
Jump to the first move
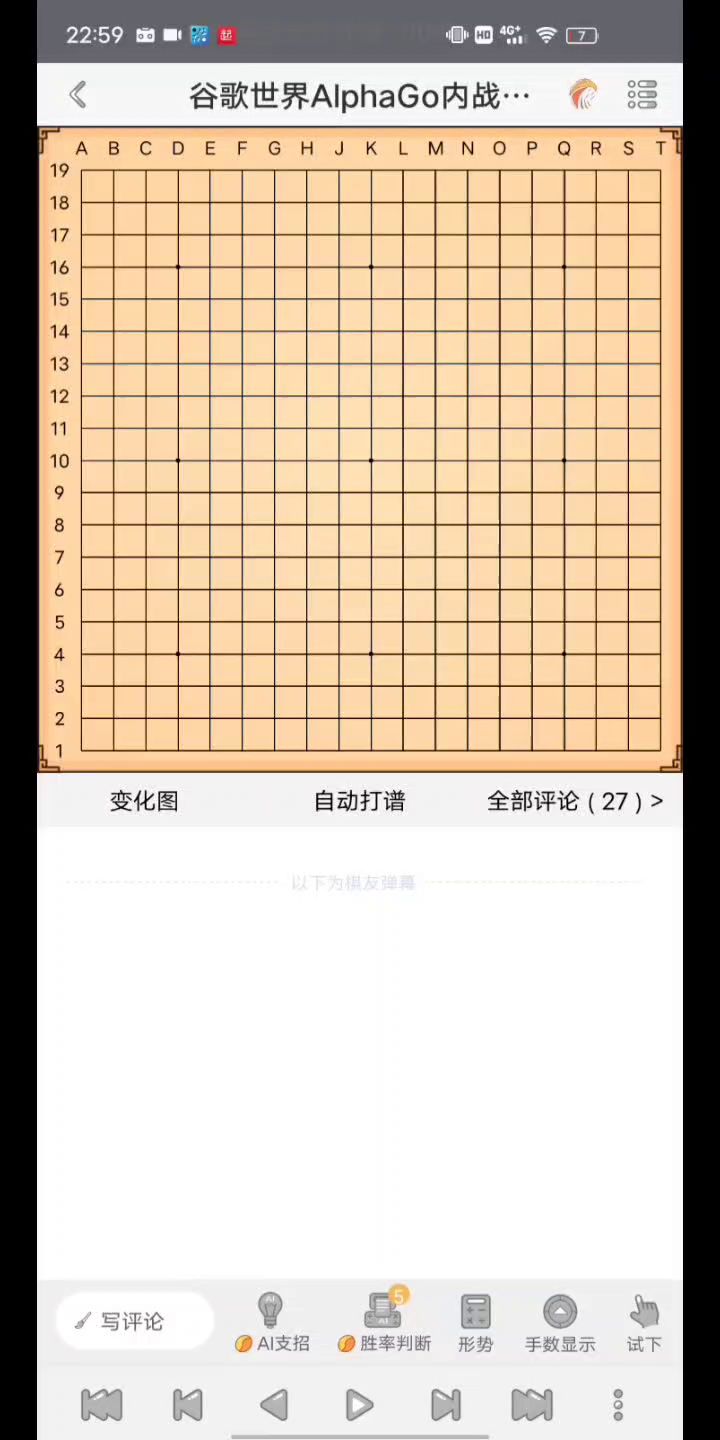pyautogui.click(x=101, y=1405)
